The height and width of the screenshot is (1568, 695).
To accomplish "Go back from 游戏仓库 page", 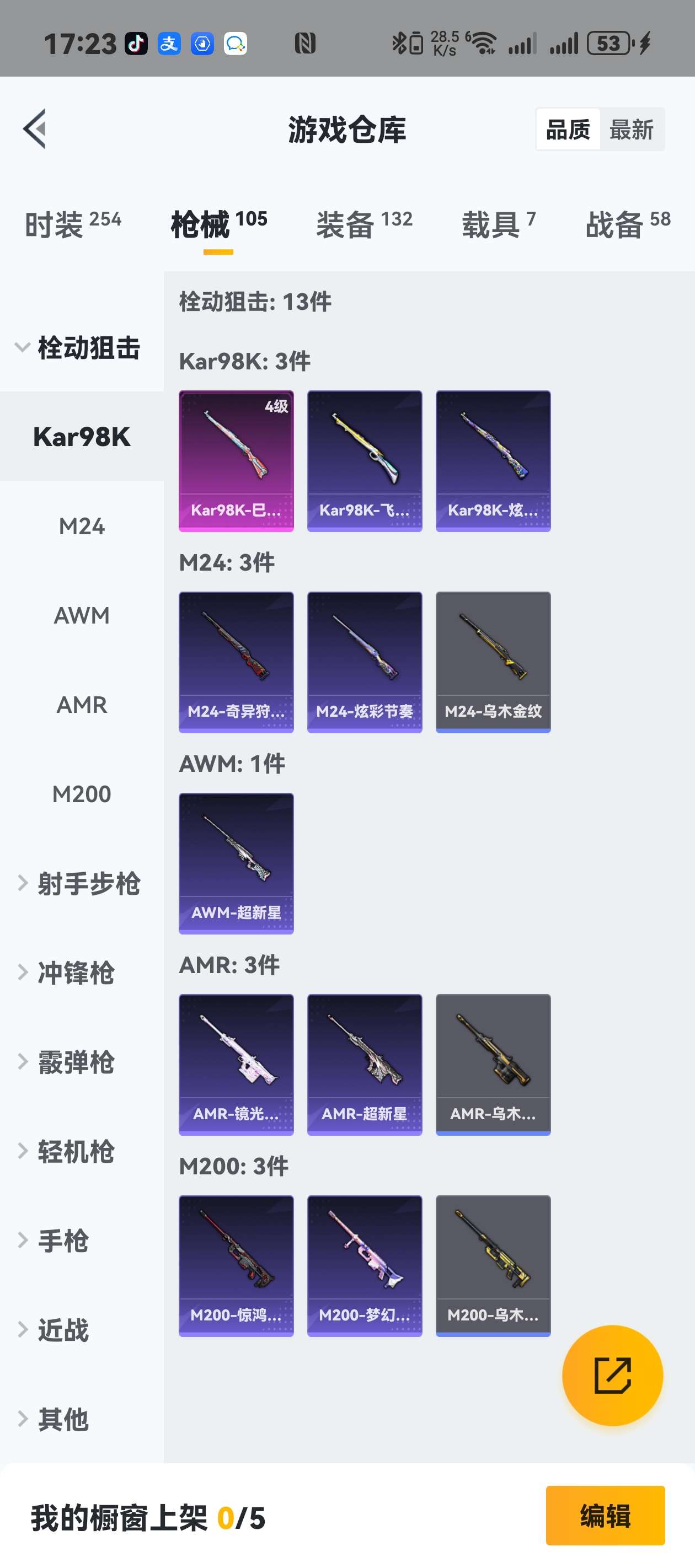I will point(35,129).
